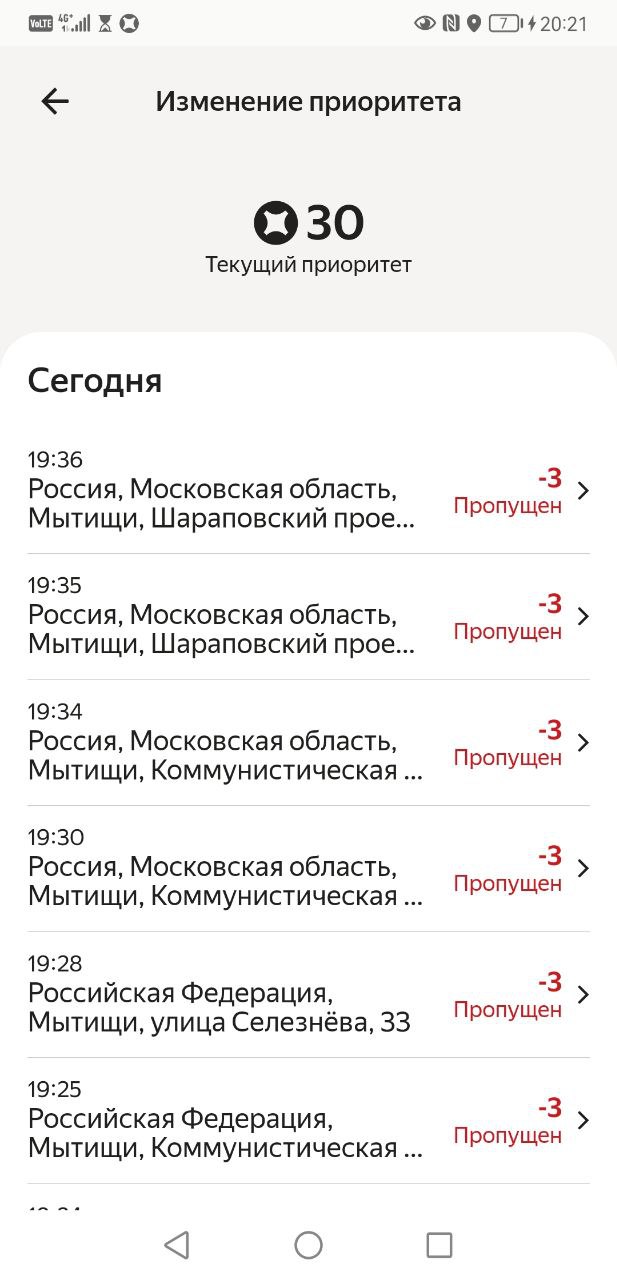Tap the system home button

tap(308, 1245)
